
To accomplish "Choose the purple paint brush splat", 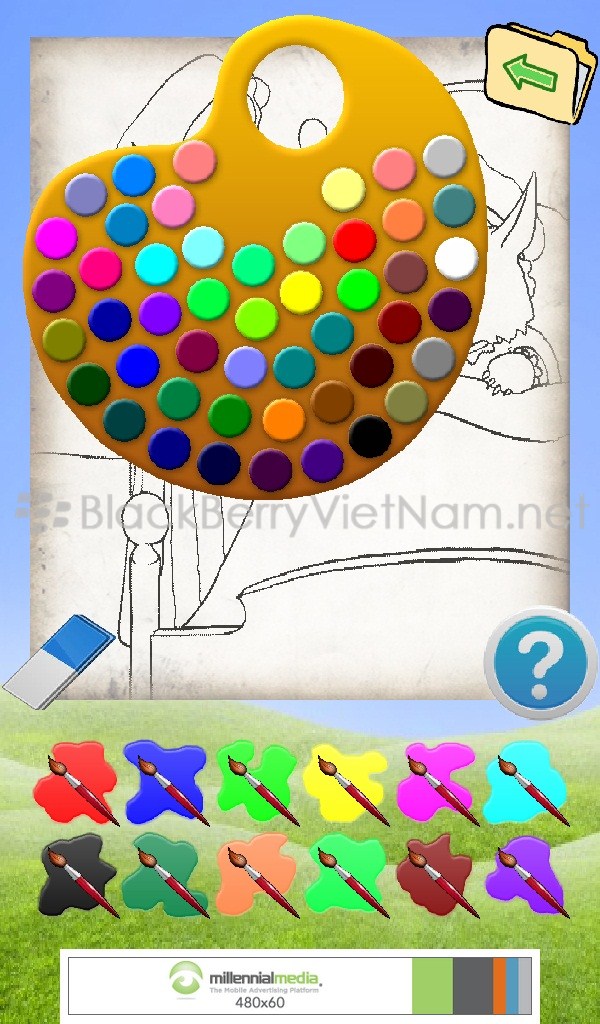I will [x=526, y=875].
